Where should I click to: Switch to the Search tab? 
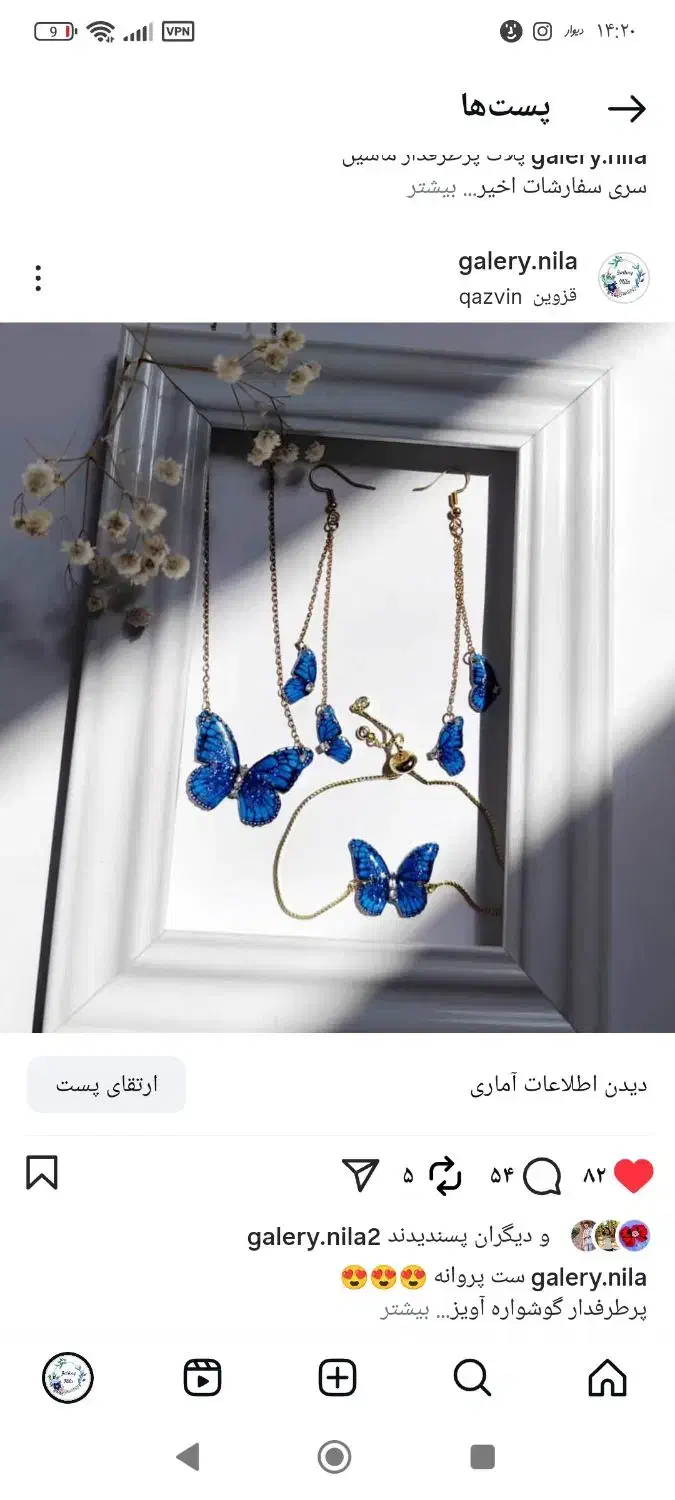(x=472, y=1378)
